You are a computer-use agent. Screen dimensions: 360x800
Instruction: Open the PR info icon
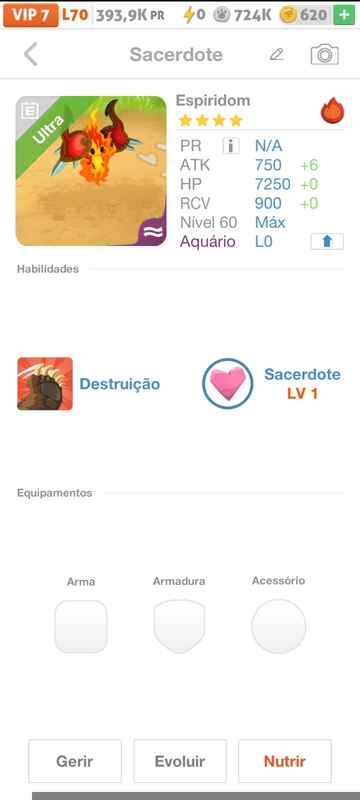pos(231,146)
